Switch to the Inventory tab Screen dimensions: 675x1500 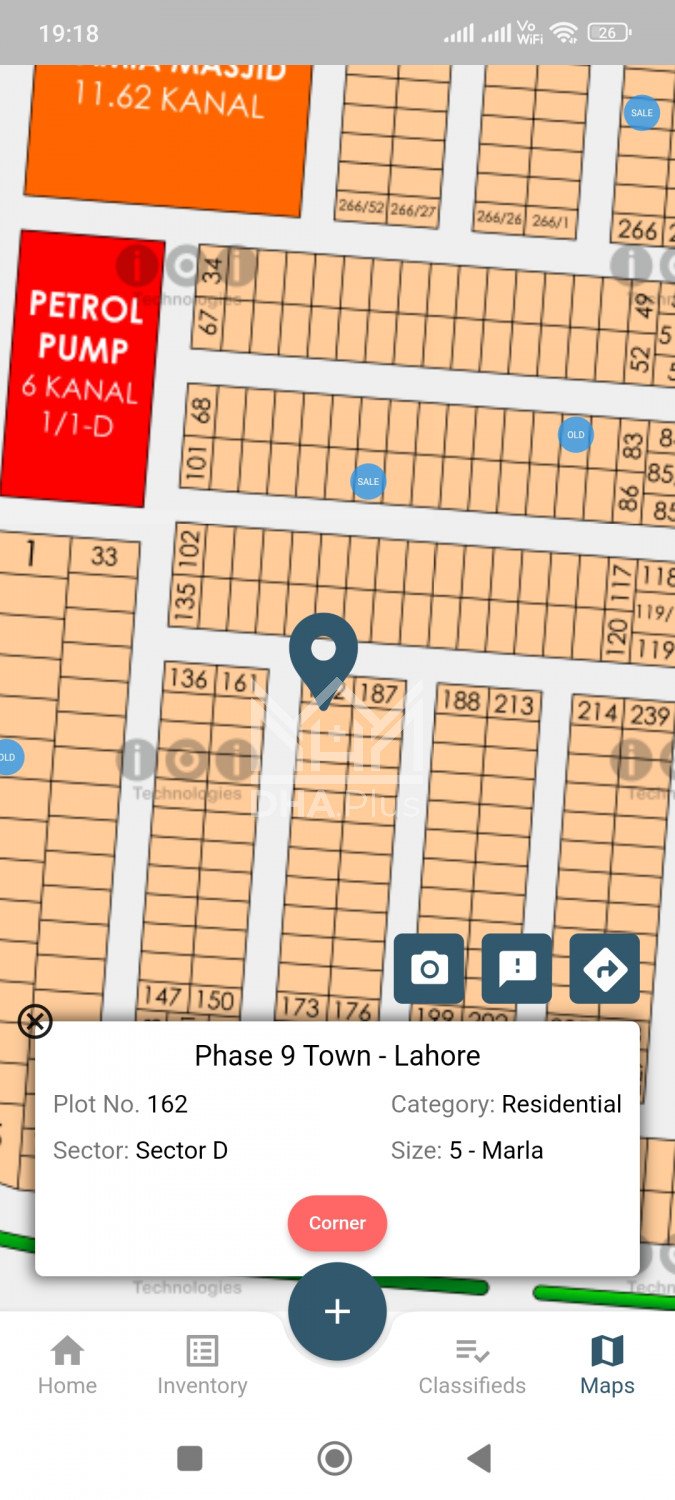[x=202, y=1366]
